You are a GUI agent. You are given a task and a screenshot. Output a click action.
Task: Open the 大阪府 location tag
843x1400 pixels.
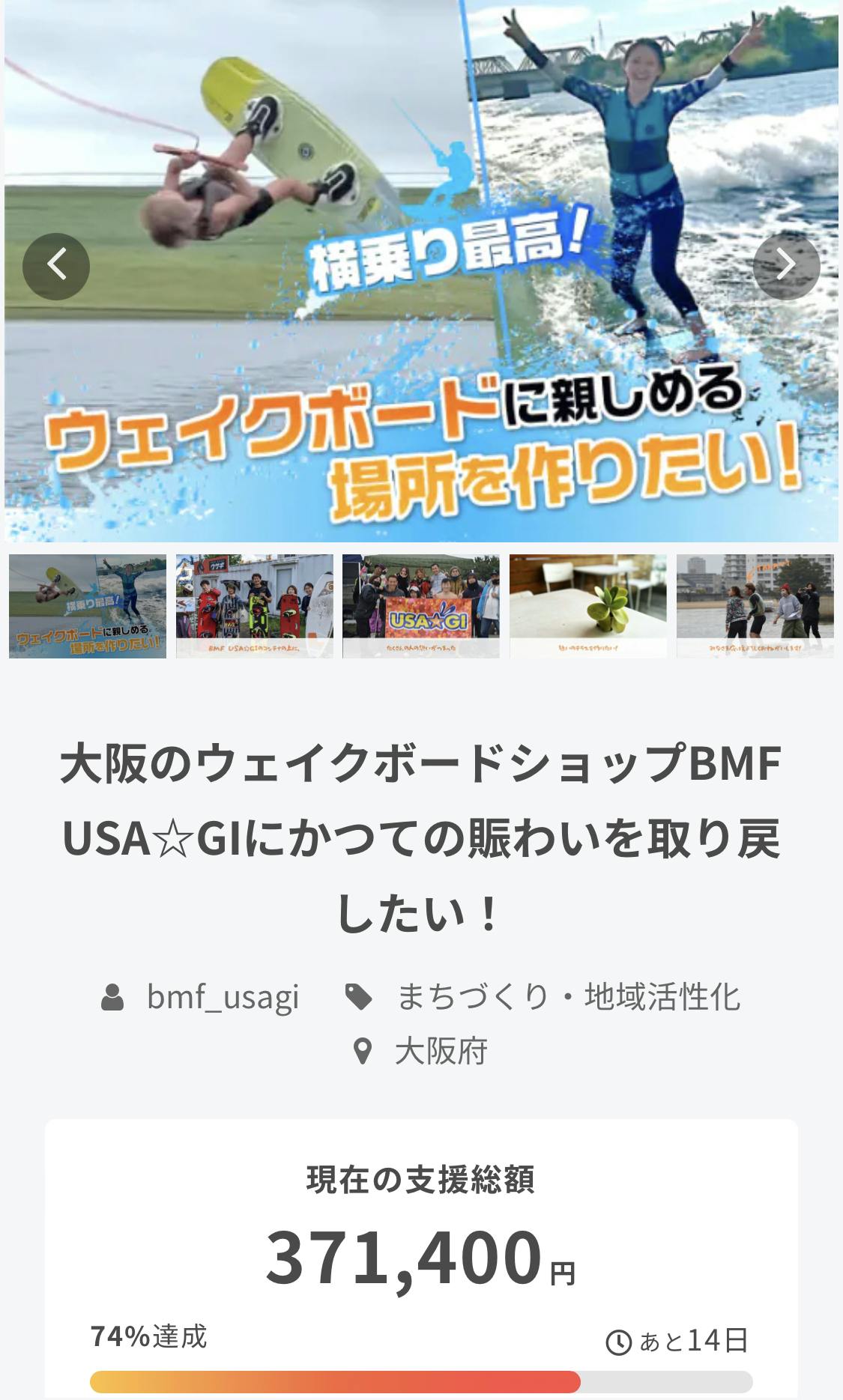pos(441,1052)
